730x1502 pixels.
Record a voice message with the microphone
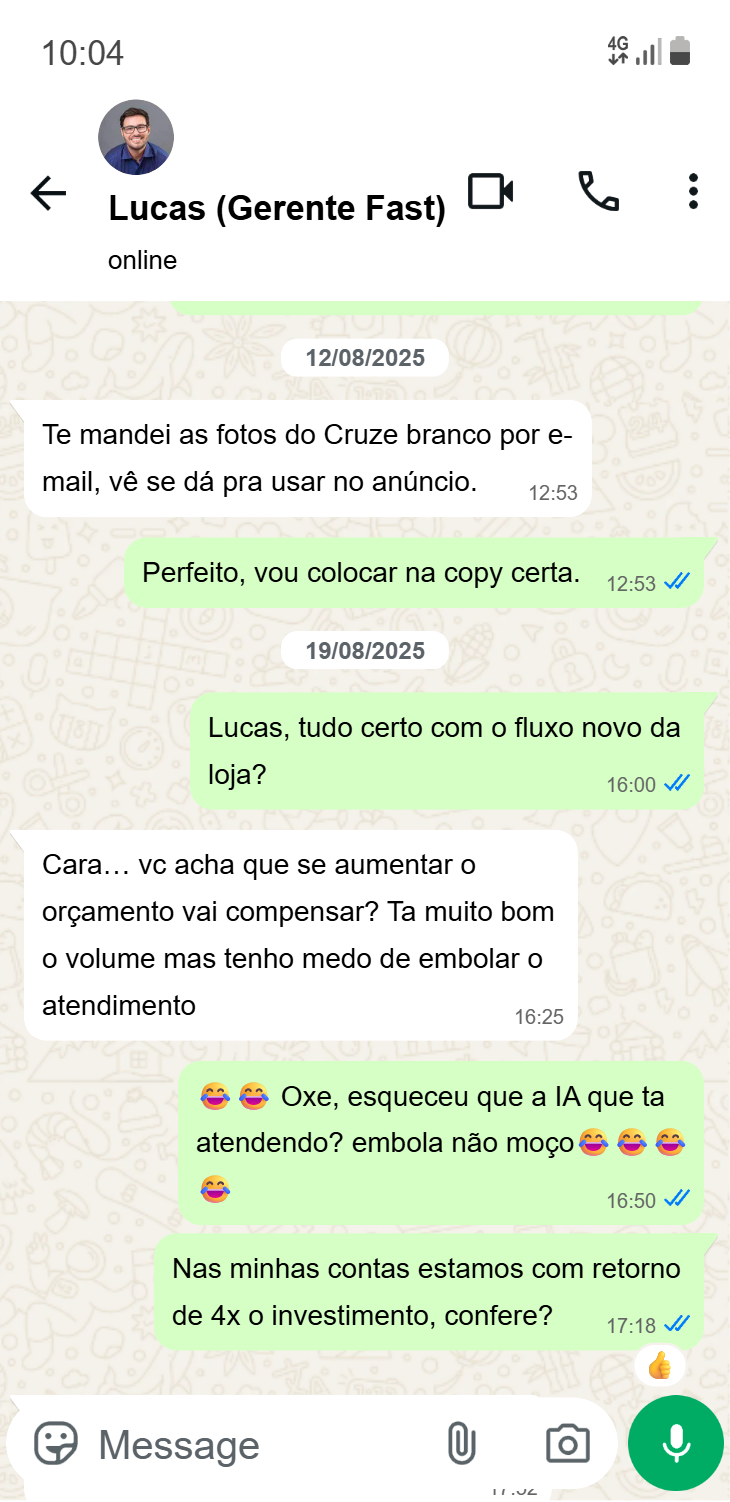(675, 1443)
